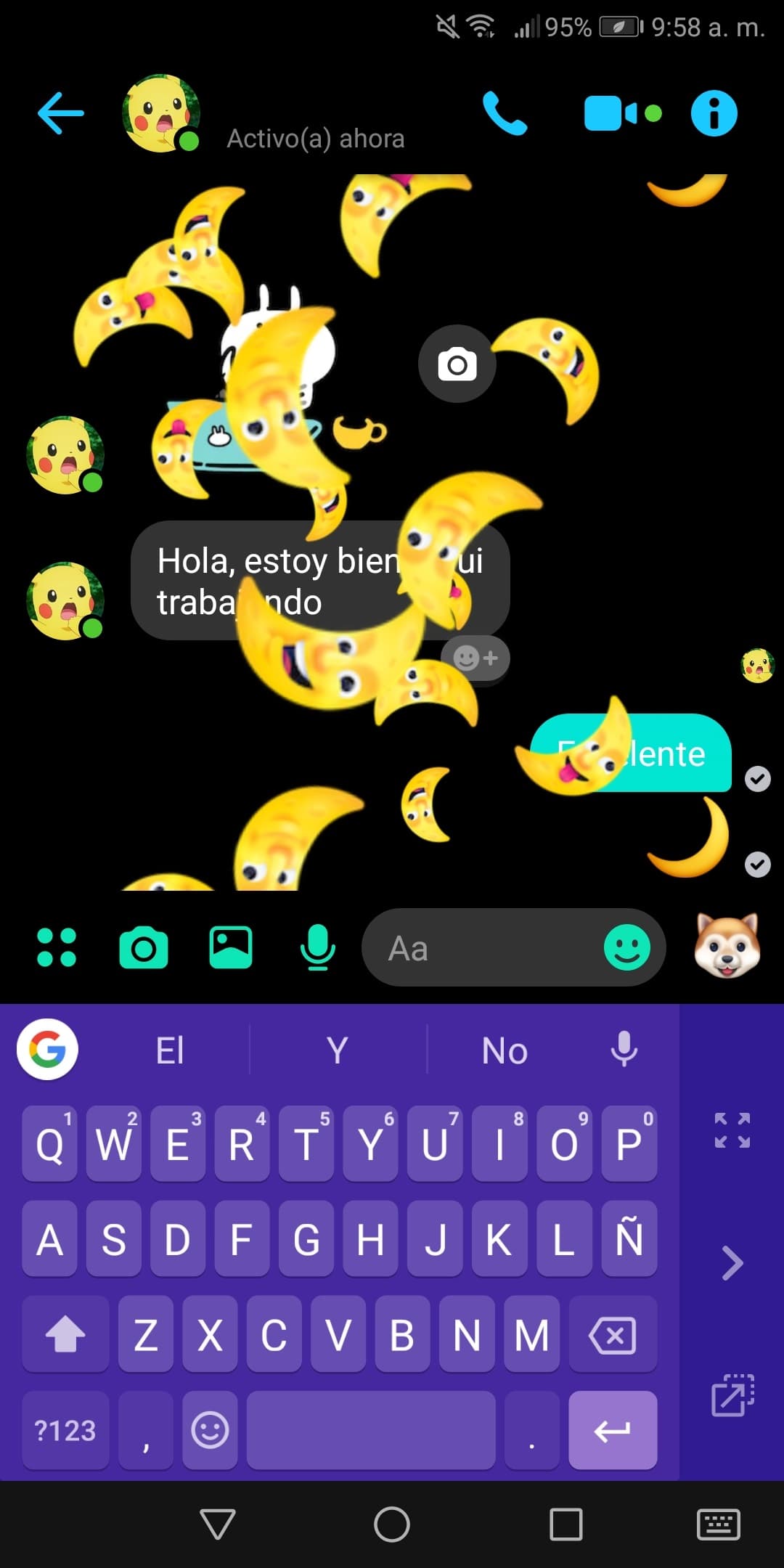This screenshot has width=784, height=1568.
Task: Hide the keyboard with the bottom-right keyboard icon
Action: pos(718,1524)
